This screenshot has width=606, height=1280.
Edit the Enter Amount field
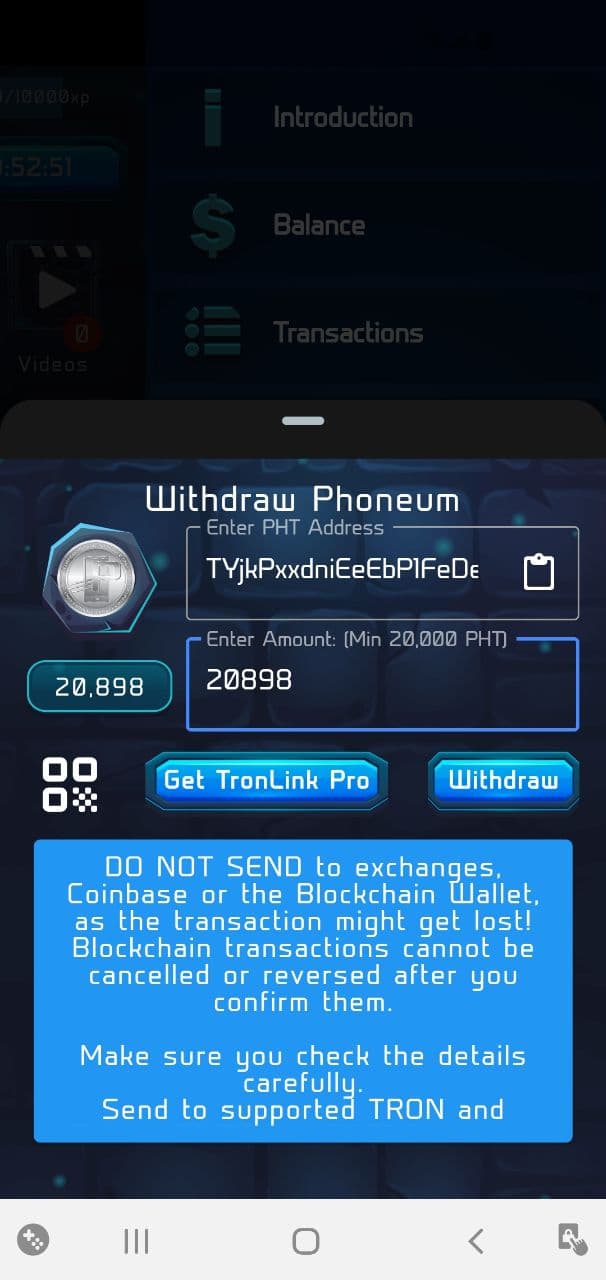pos(380,682)
